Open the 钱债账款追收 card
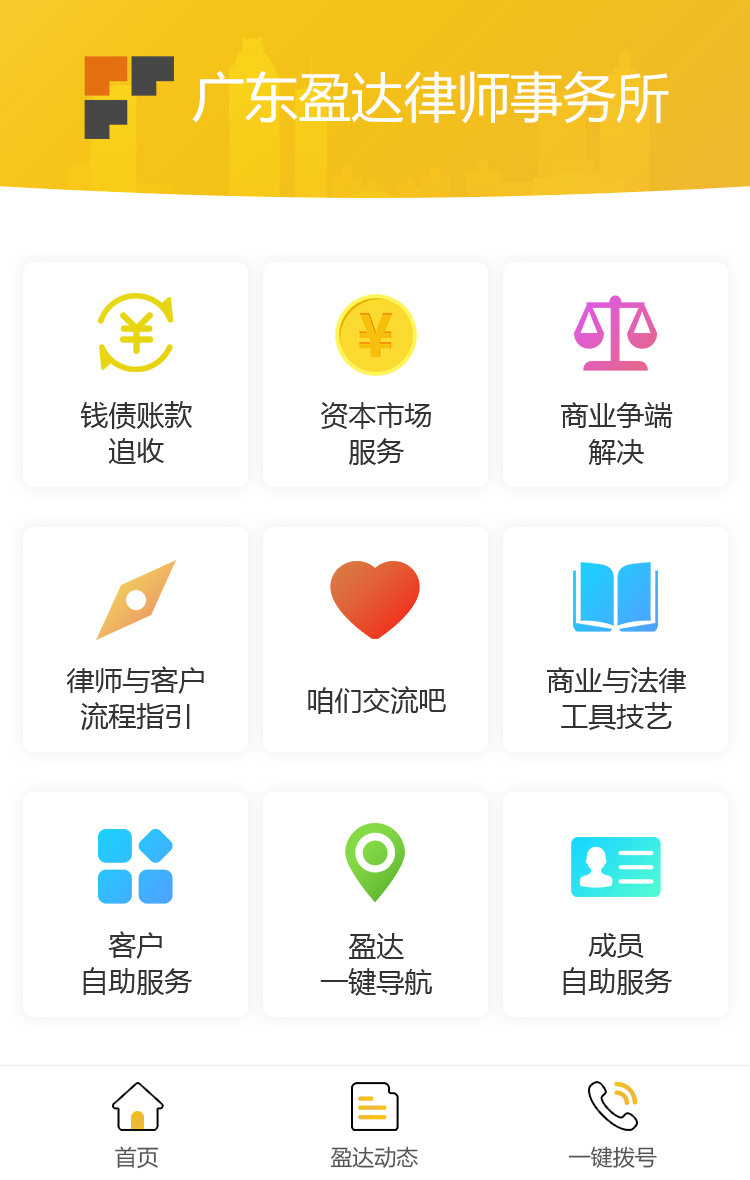 pos(135,375)
